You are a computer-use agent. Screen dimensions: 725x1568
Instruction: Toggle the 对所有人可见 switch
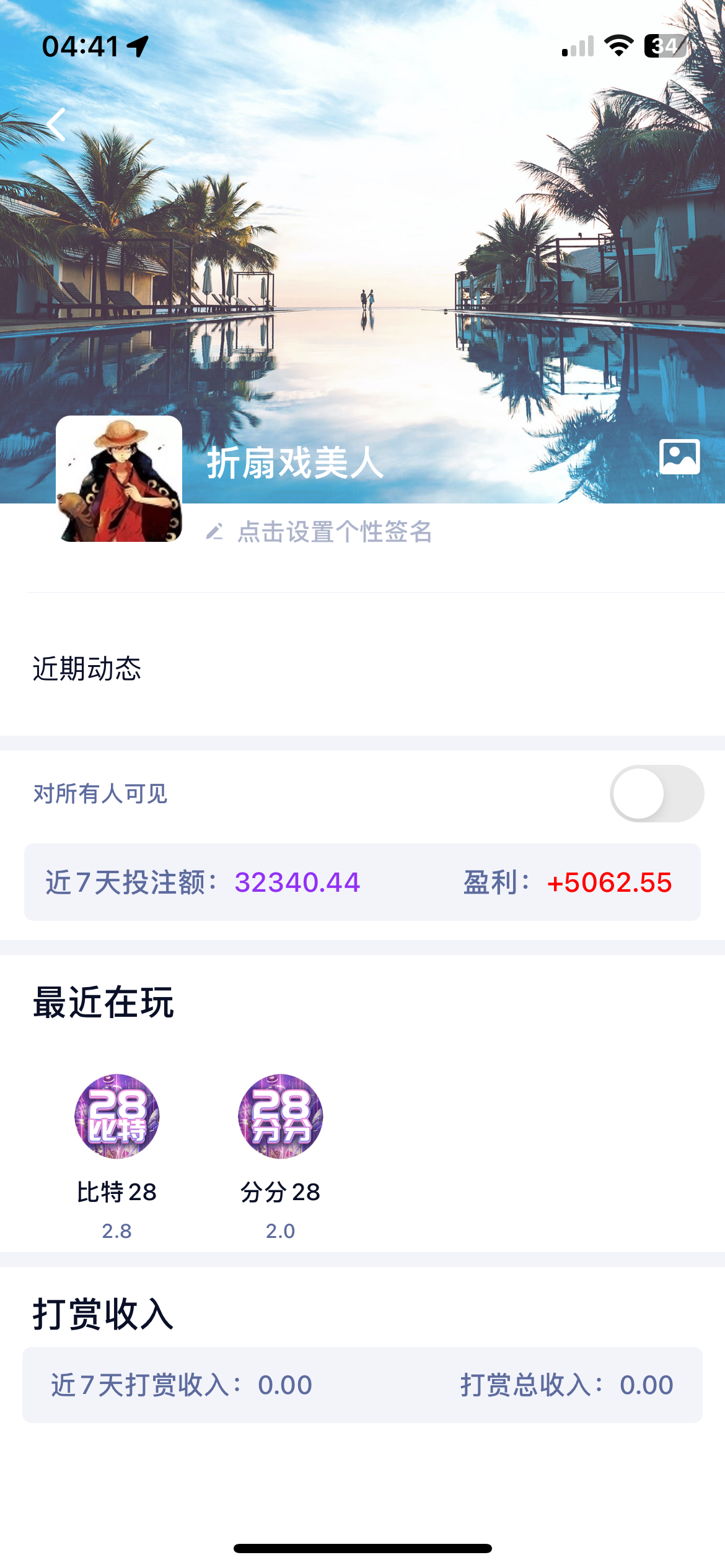[x=656, y=793]
